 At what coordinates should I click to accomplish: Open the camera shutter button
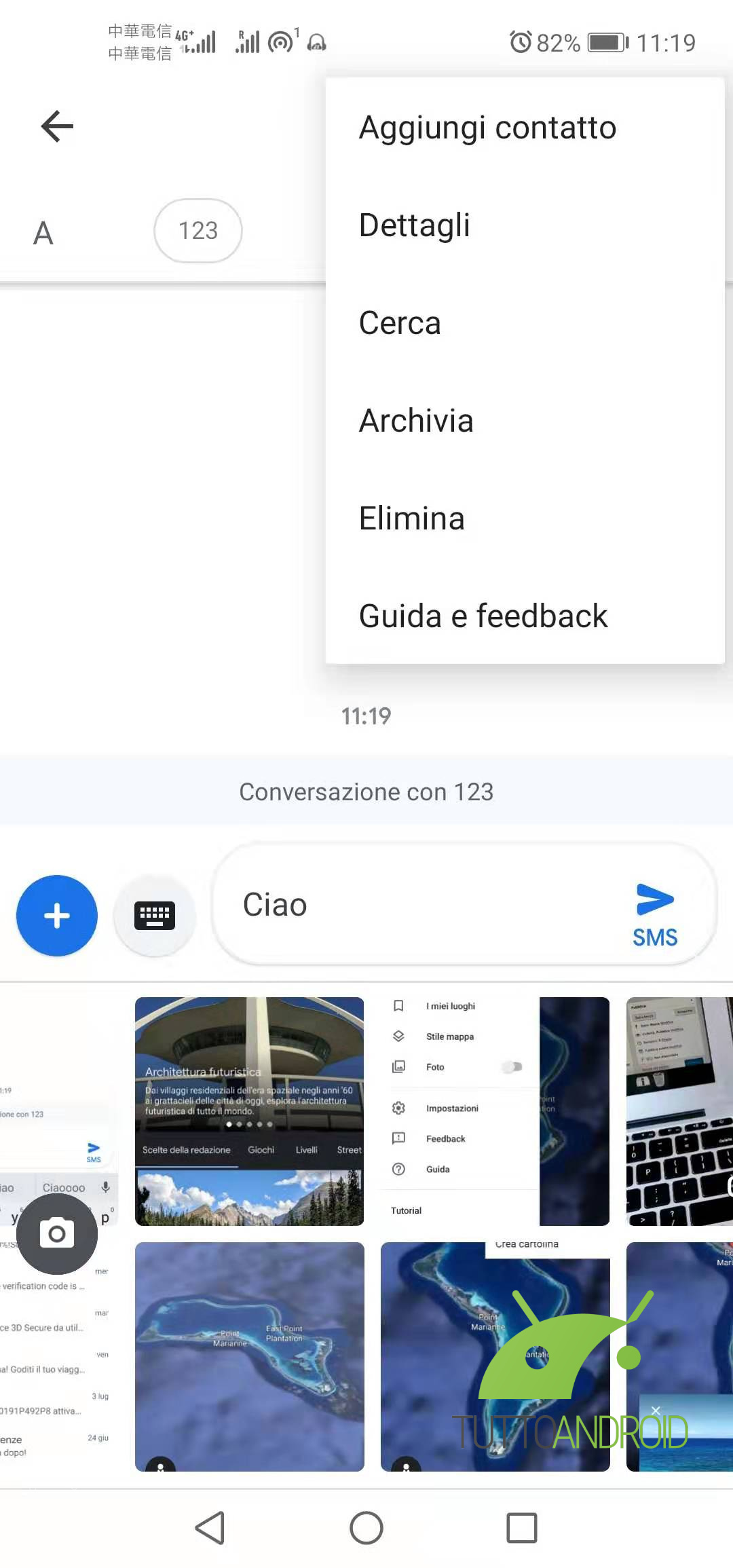57,1233
